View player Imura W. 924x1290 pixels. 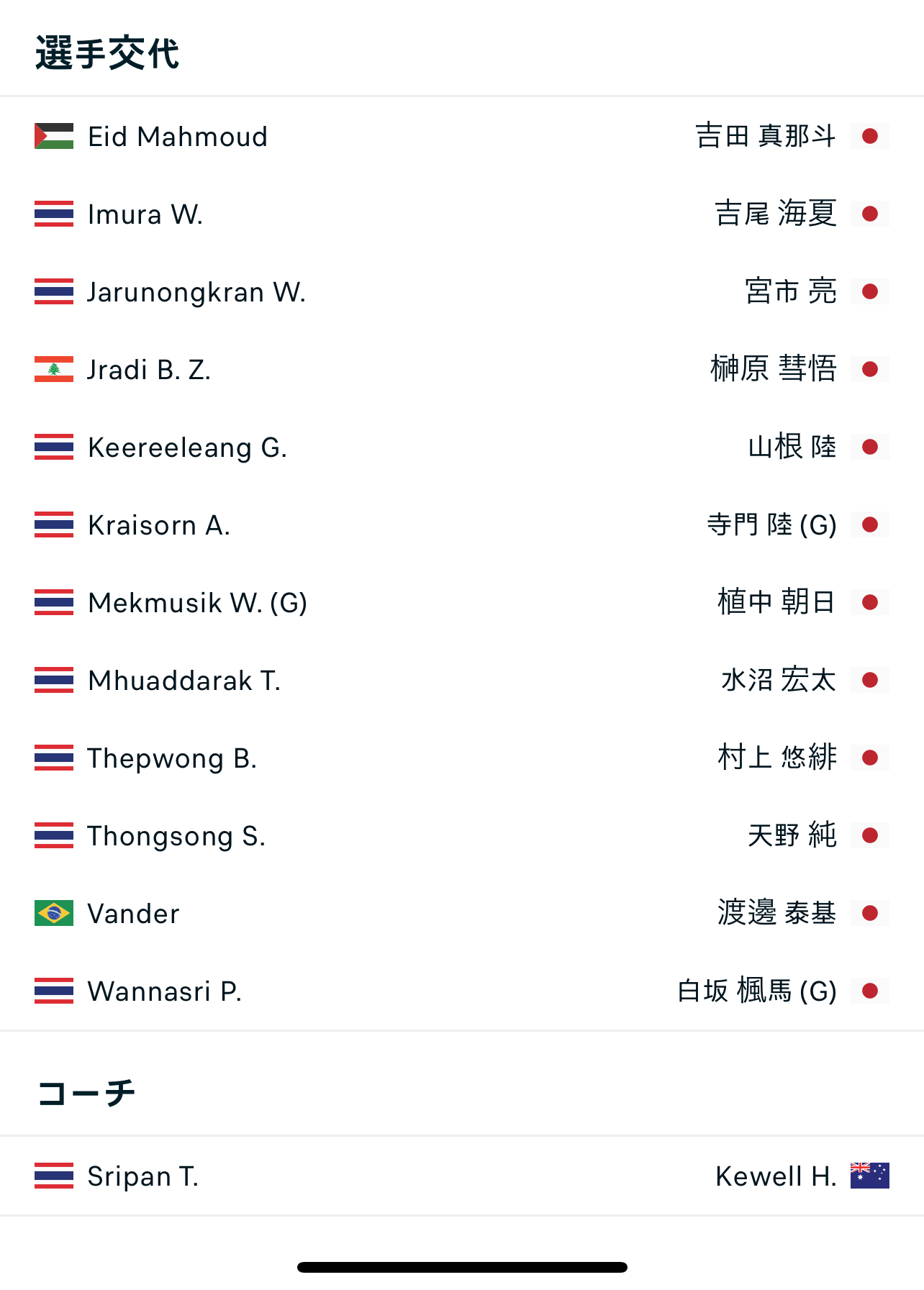[145, 214]
